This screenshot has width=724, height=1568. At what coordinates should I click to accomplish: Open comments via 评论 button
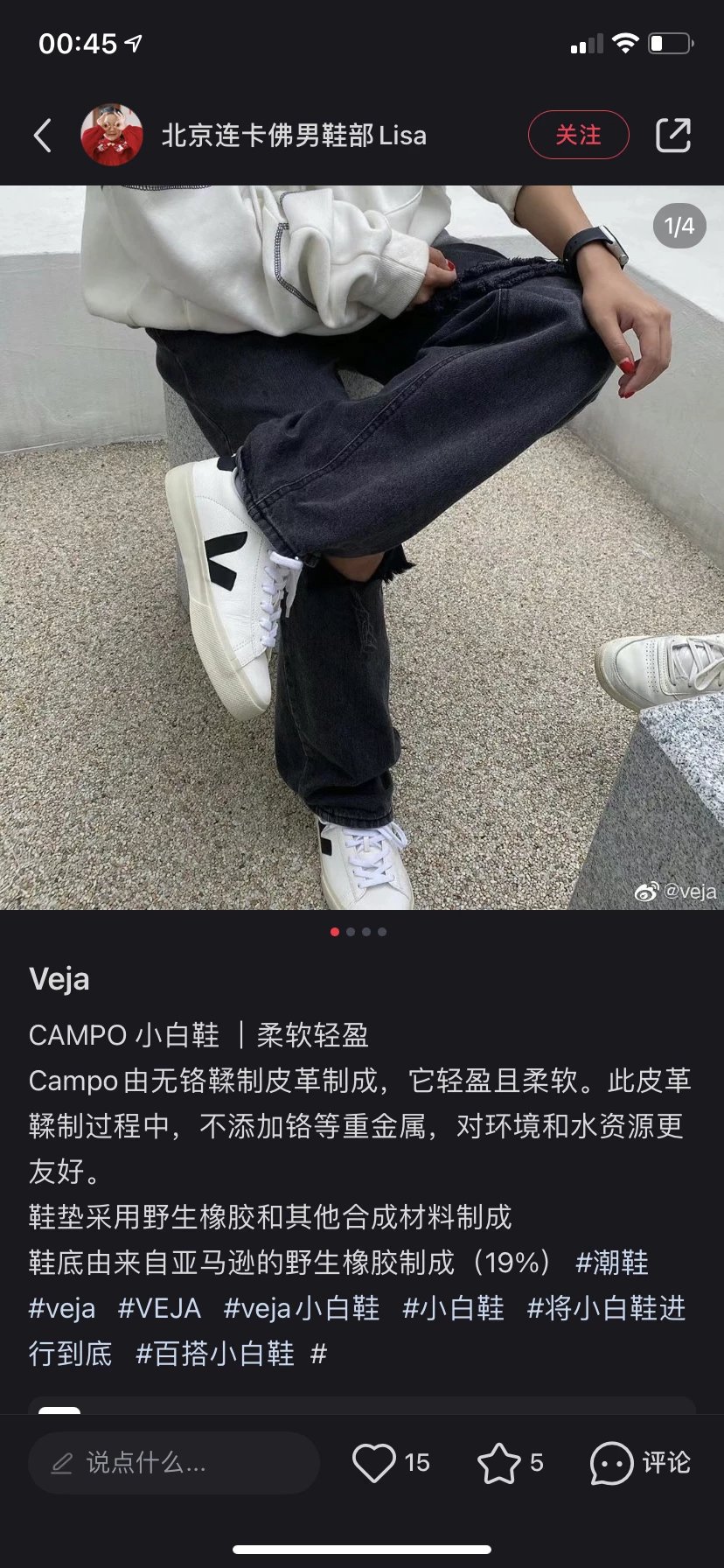[641, 1462]
